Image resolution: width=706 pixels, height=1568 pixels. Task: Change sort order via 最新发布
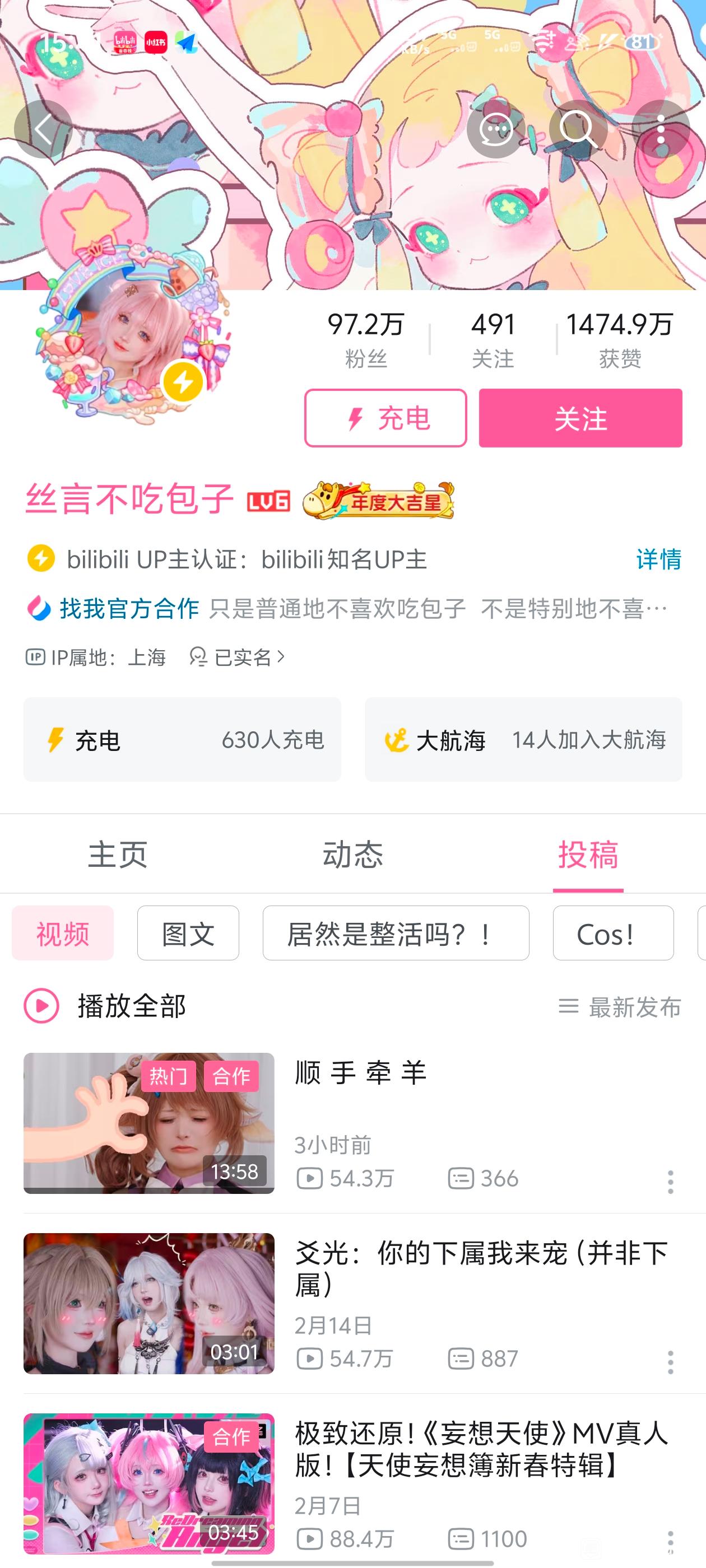[620, 1007]
